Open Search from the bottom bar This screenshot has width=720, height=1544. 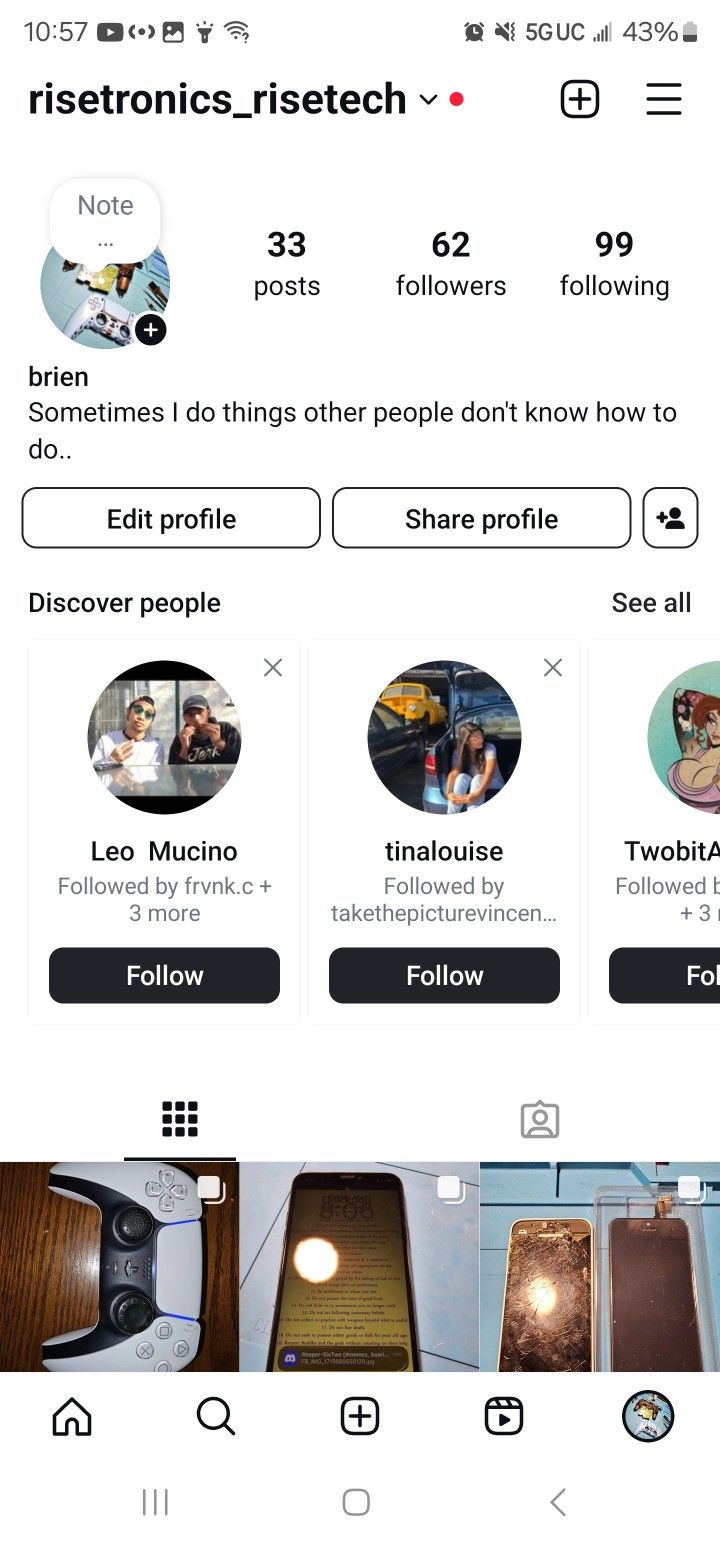(215, 1416)
